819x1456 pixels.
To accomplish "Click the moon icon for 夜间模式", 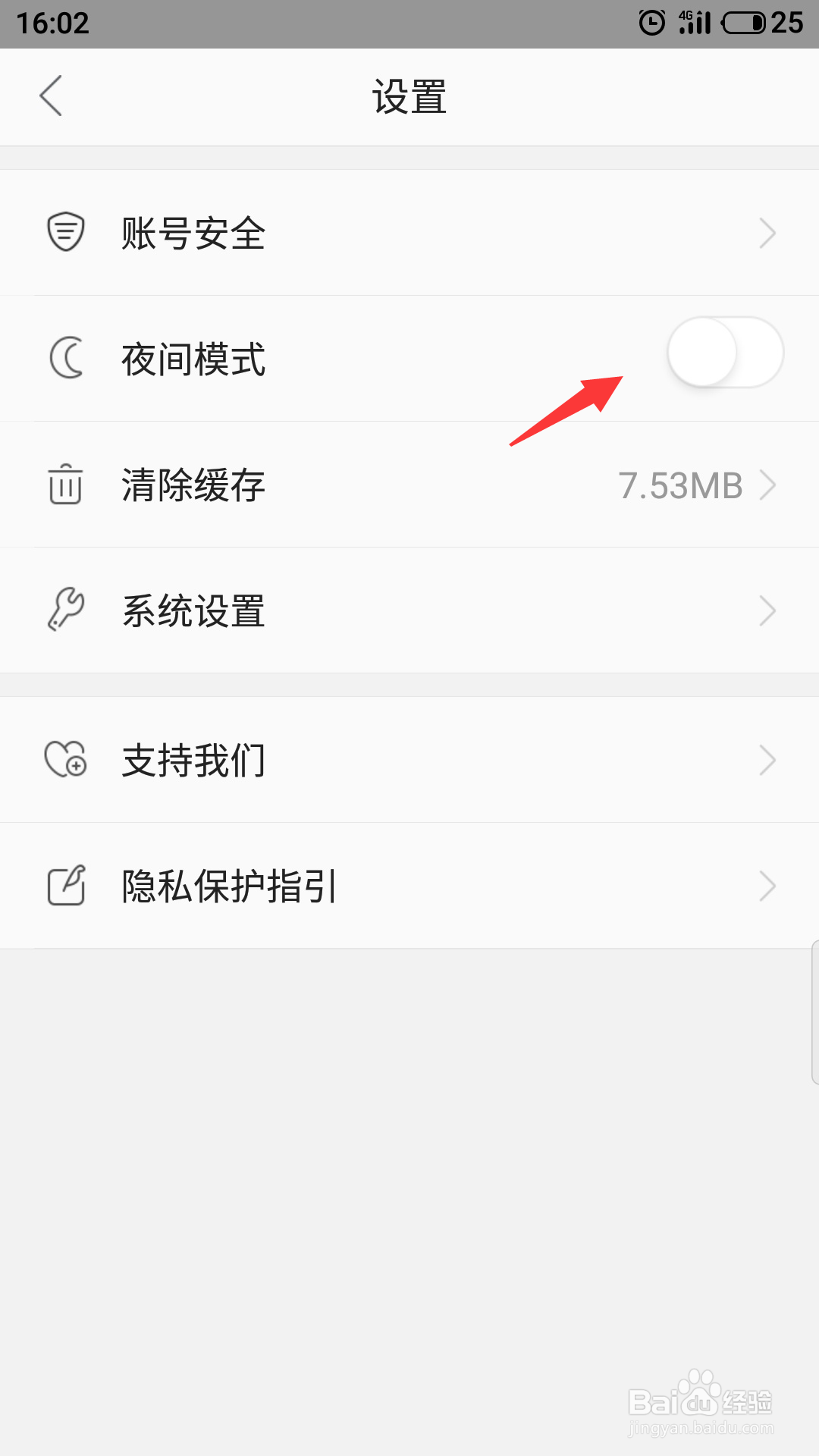I will pyautogui.click(x=64, y=358).
